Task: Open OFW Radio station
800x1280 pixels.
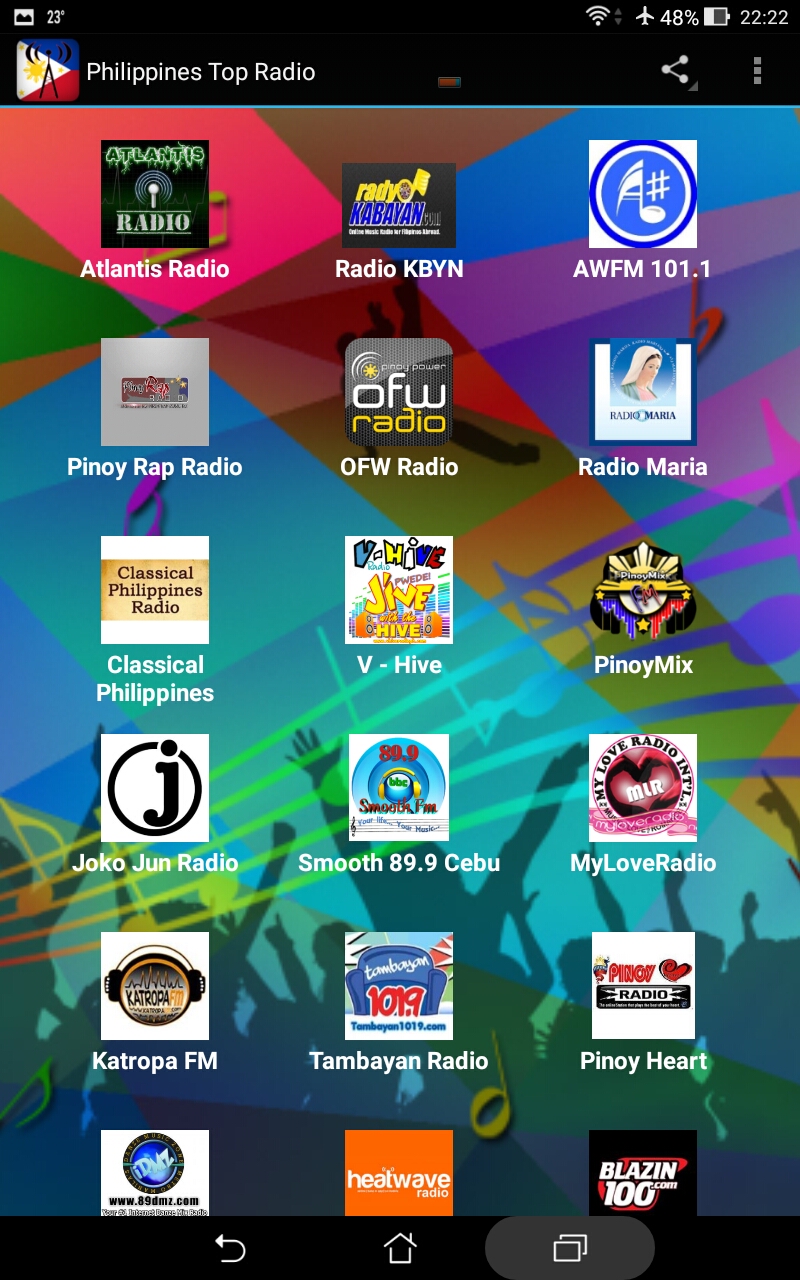Action: click(398, 394)
